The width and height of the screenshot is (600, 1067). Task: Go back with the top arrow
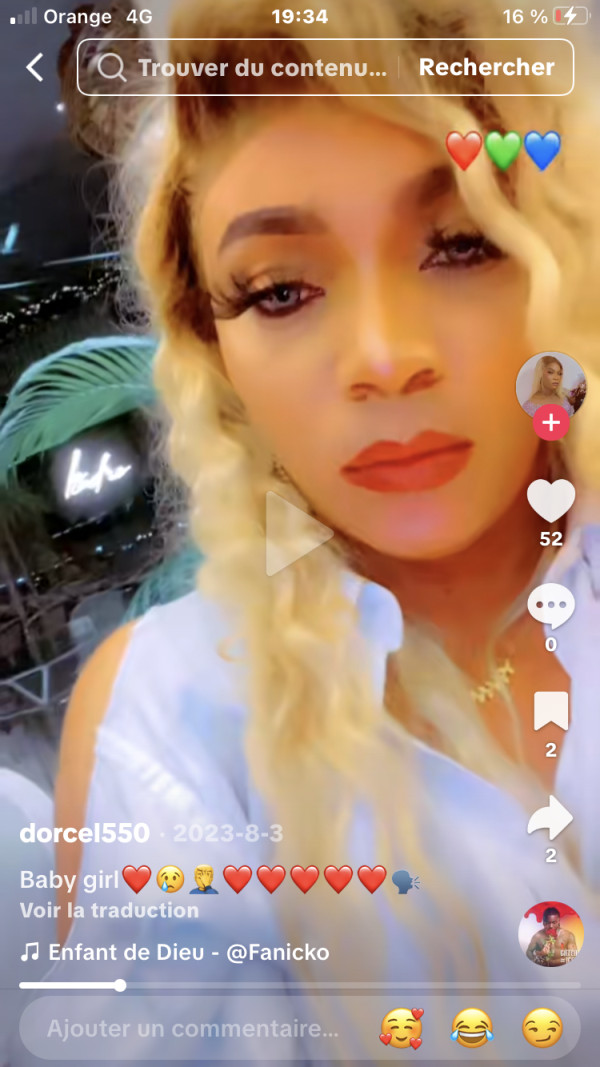(x=35, y=67)
